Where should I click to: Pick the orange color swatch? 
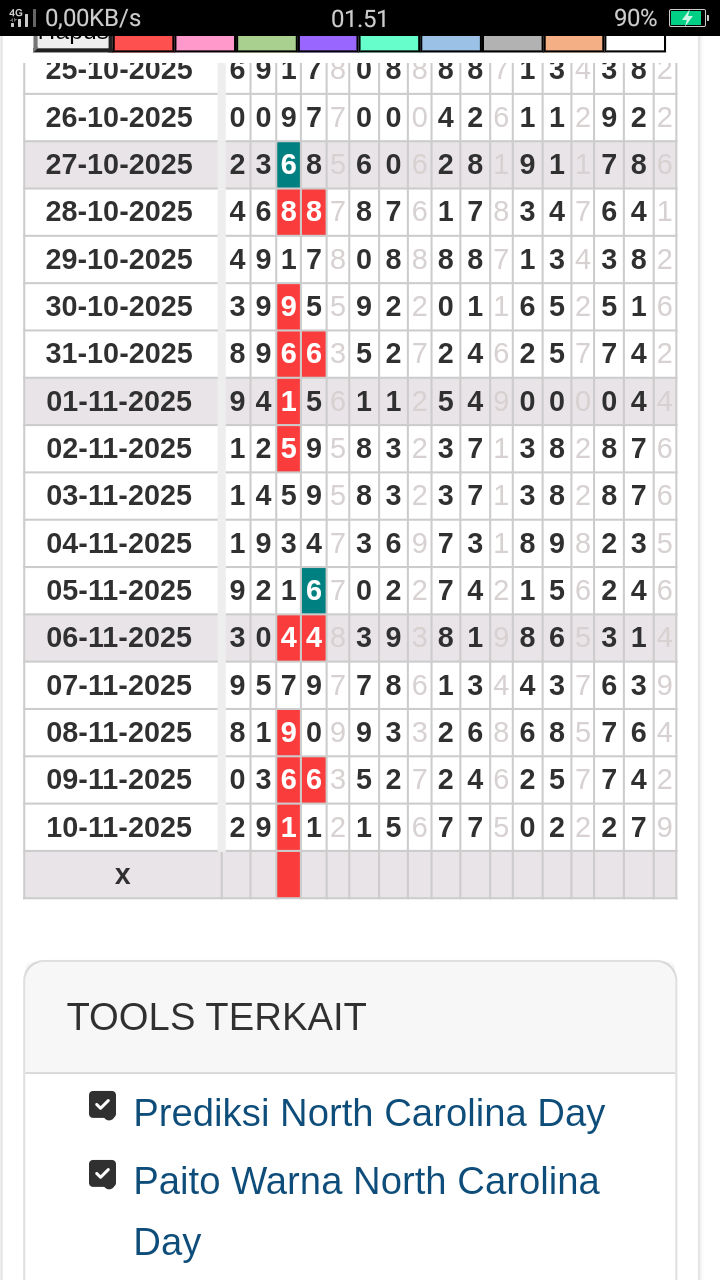(x=574, y=44)
